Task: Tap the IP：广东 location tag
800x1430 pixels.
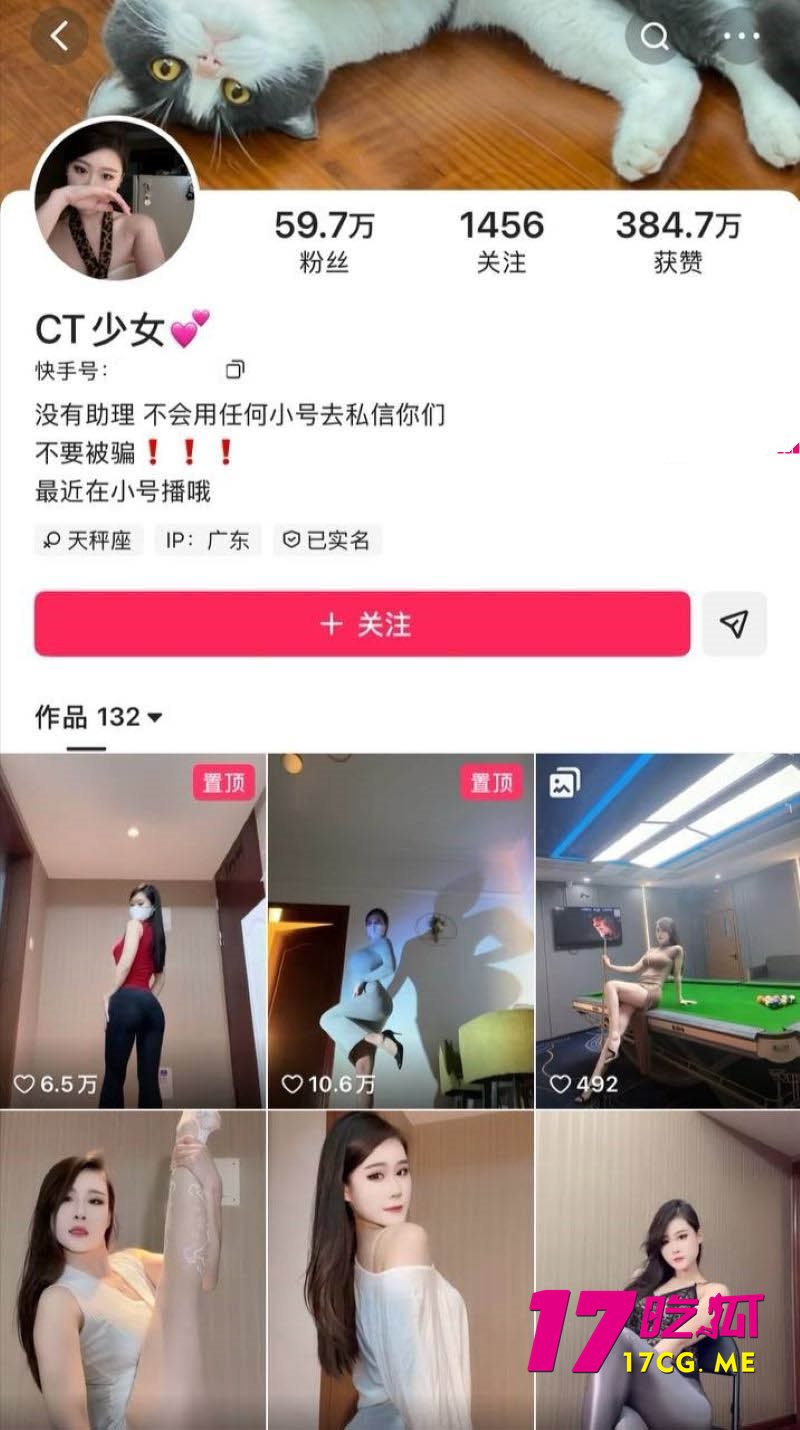Action: pyautogui.click(x=208, y=540)
